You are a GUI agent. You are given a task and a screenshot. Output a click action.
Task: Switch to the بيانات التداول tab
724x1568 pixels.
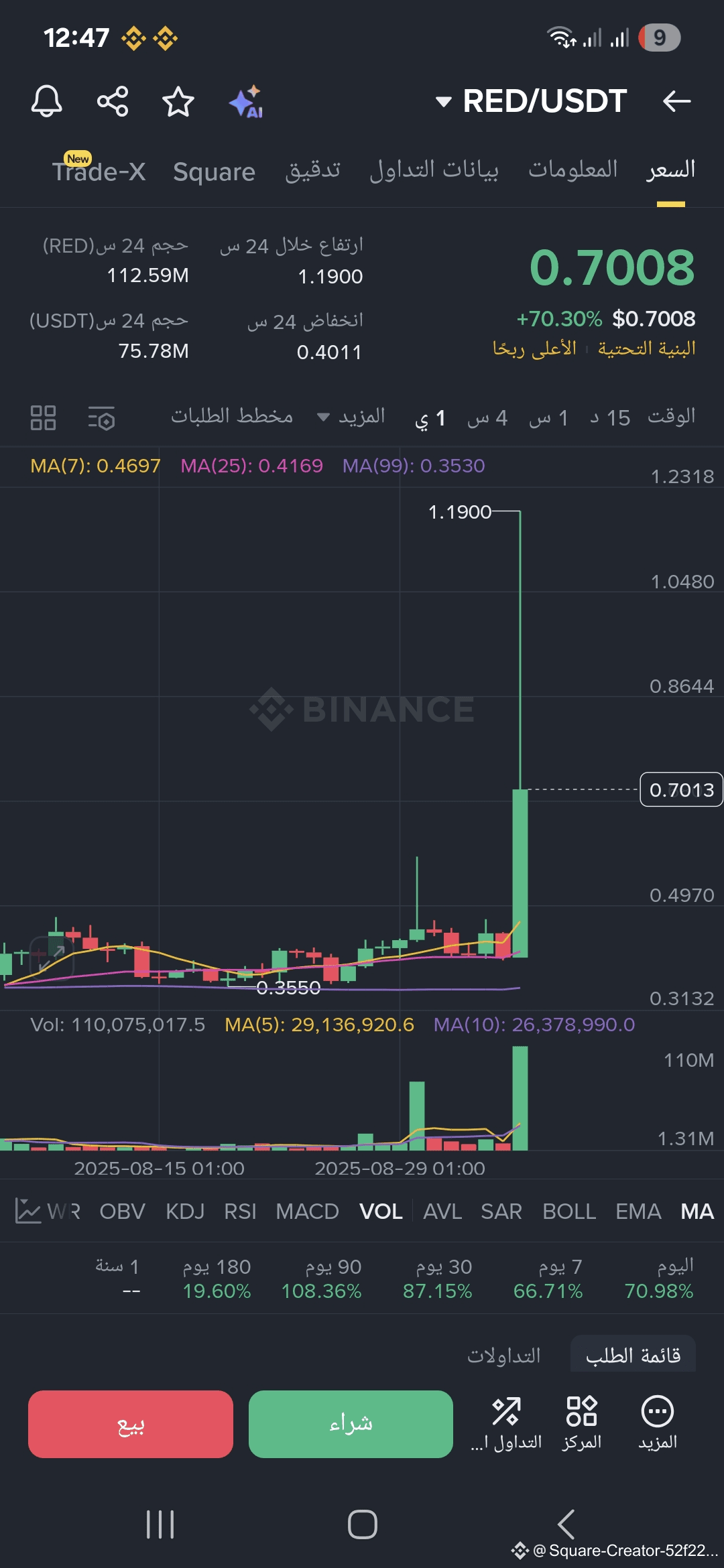pos(434,170)
